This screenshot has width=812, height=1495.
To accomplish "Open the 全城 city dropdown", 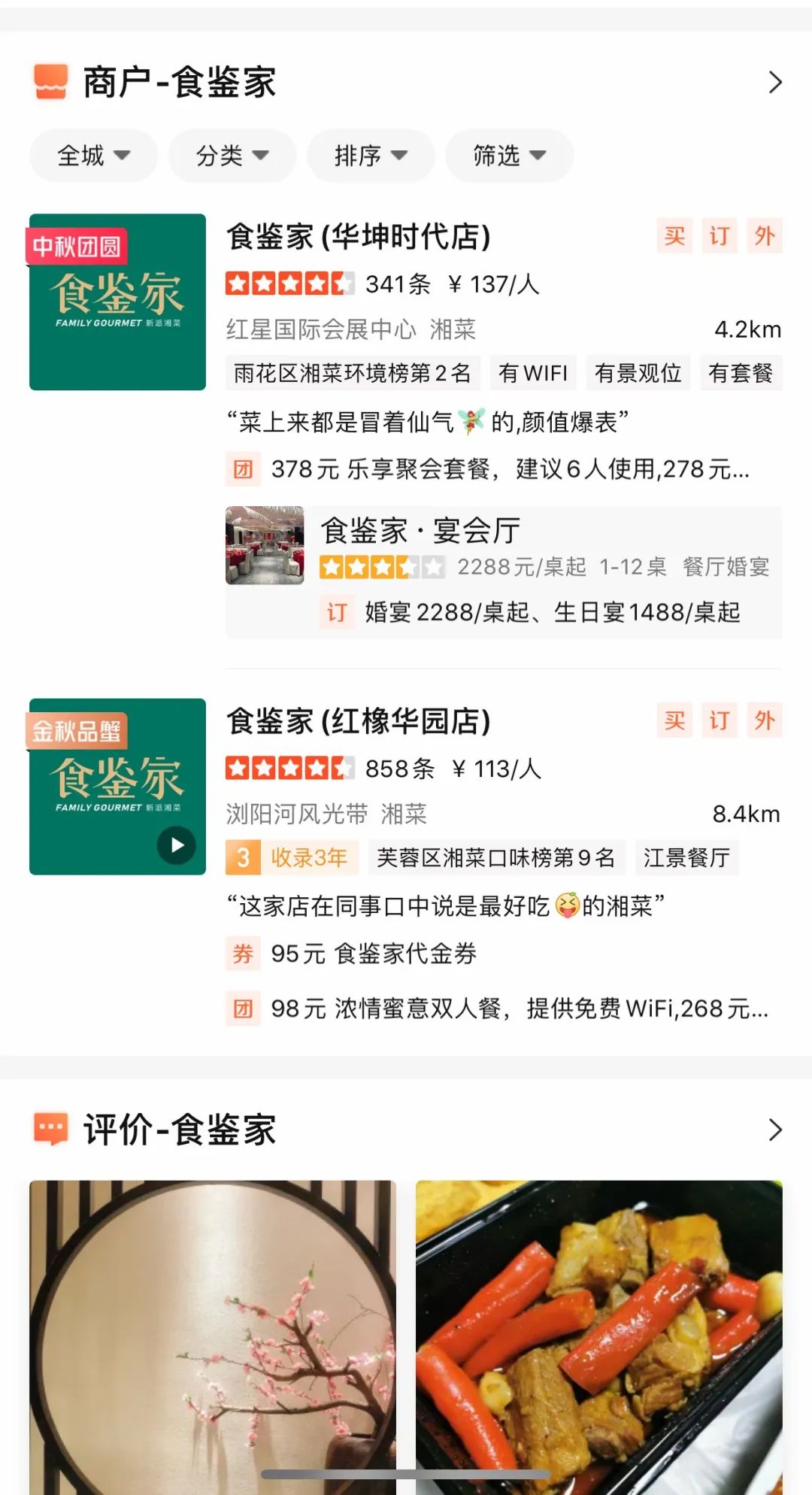I will click(x=92, y=155).
